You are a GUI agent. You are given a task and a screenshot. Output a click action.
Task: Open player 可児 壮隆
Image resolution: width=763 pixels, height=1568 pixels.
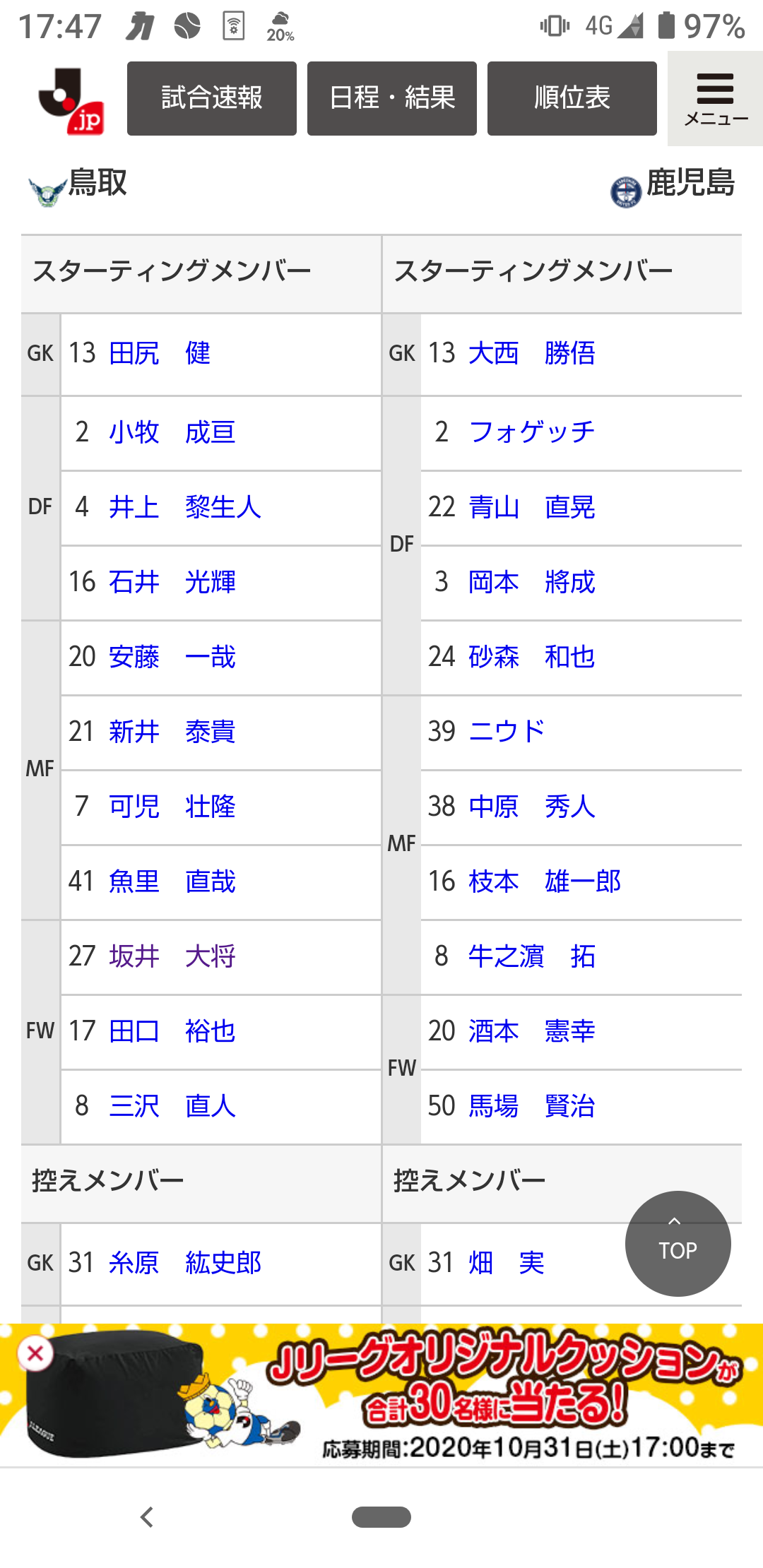coord(172,807)
